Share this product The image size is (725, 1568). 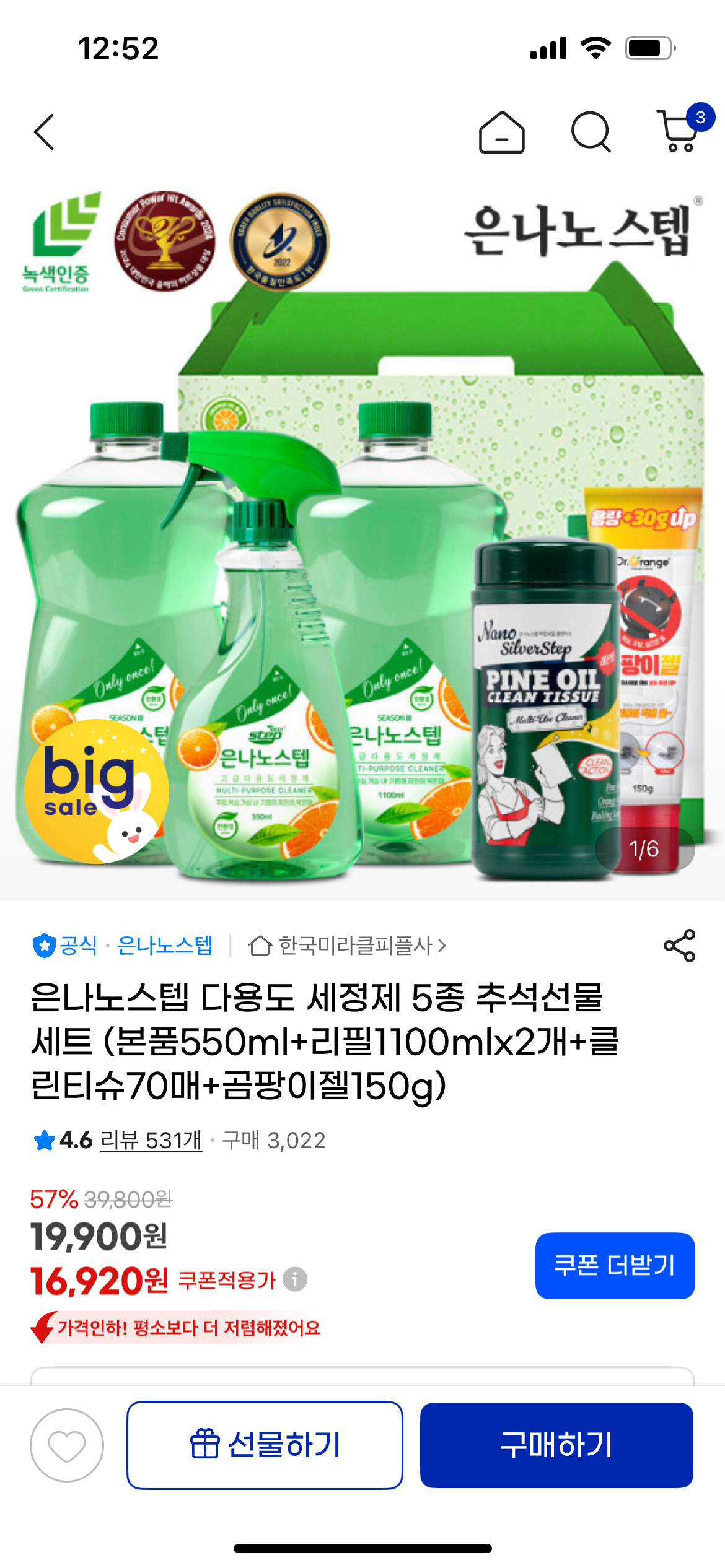tap(679, 946)
